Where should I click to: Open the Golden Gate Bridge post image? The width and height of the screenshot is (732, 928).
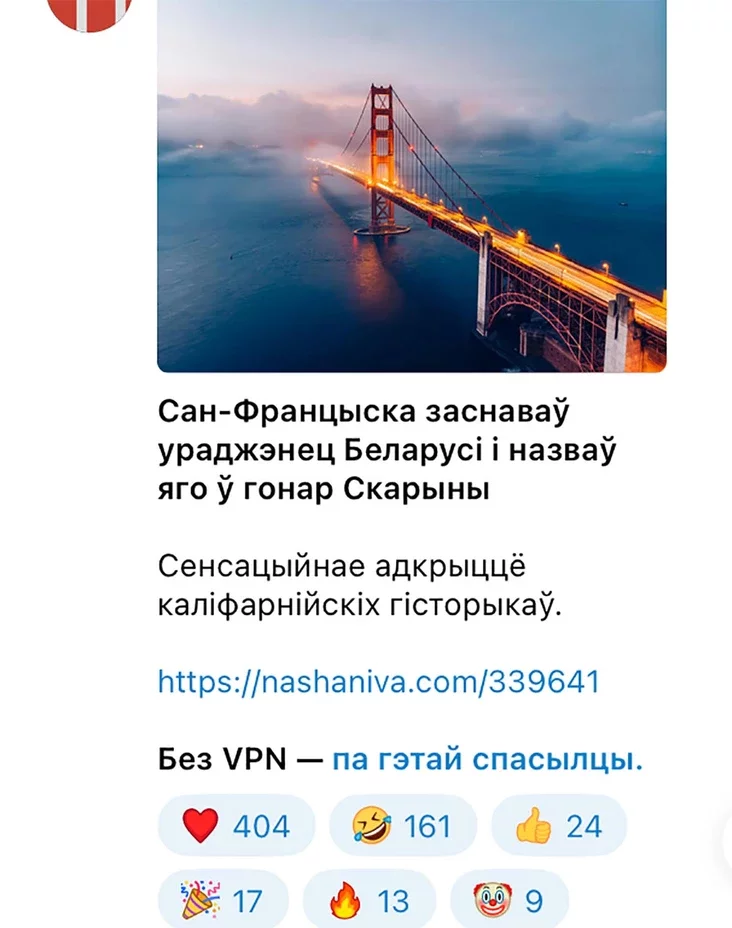pos(411,186)
